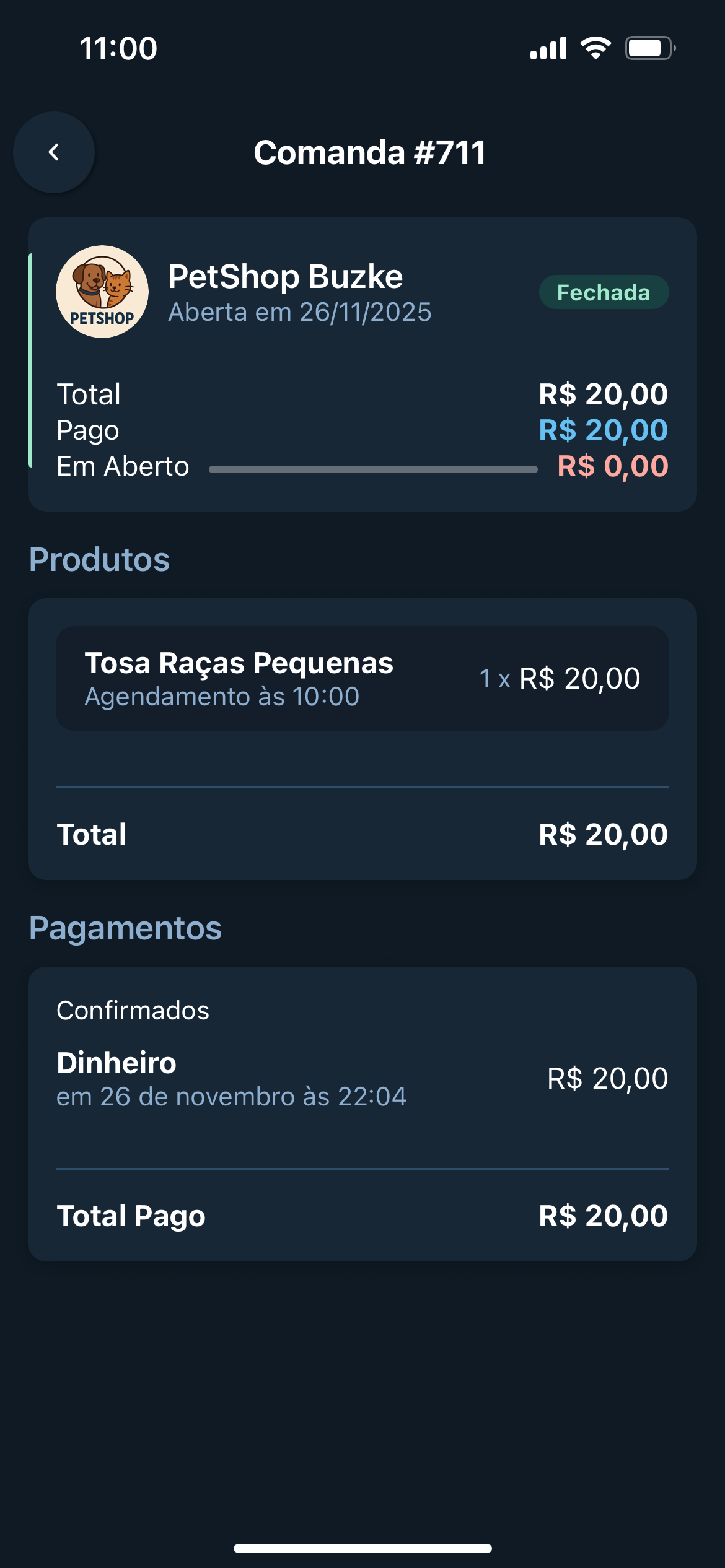The width and height of the screenshot is (725, 1568).
Task: Open the Tosa Raças Pequenas item
Action: point(239,662)
